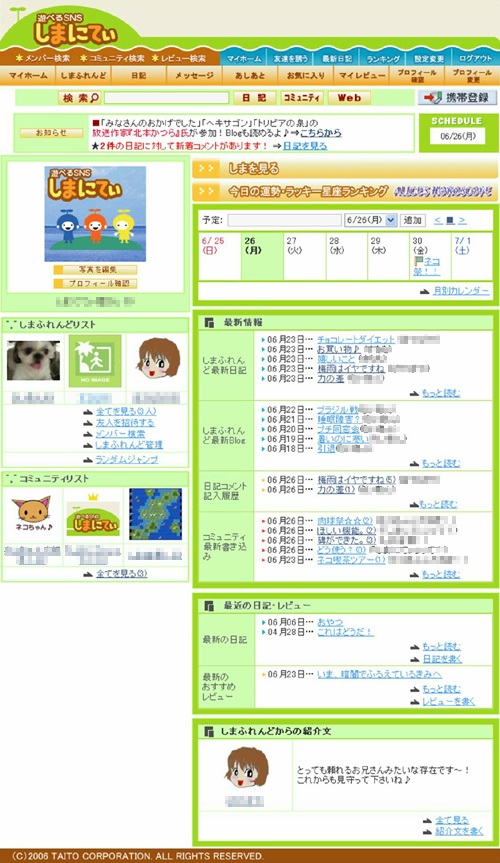The width and height of the screenshot is (500, 863).
Task: Tap ランダムジャンプ link
Action: [127, 460]
